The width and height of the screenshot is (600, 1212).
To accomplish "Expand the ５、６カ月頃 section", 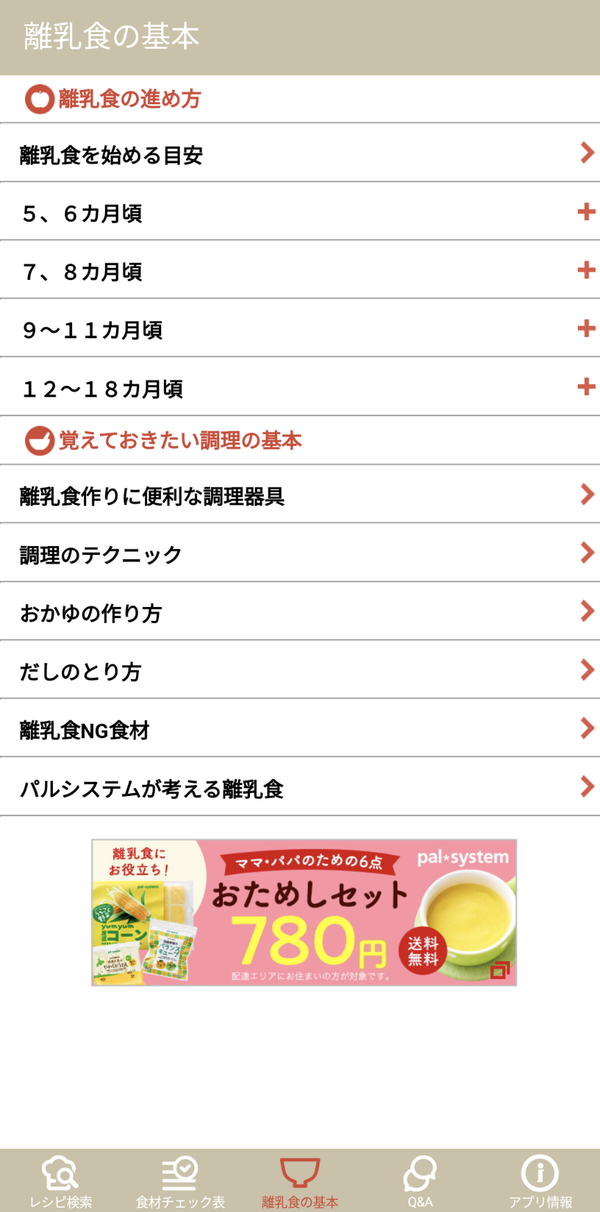I will [x=300, y=212].
